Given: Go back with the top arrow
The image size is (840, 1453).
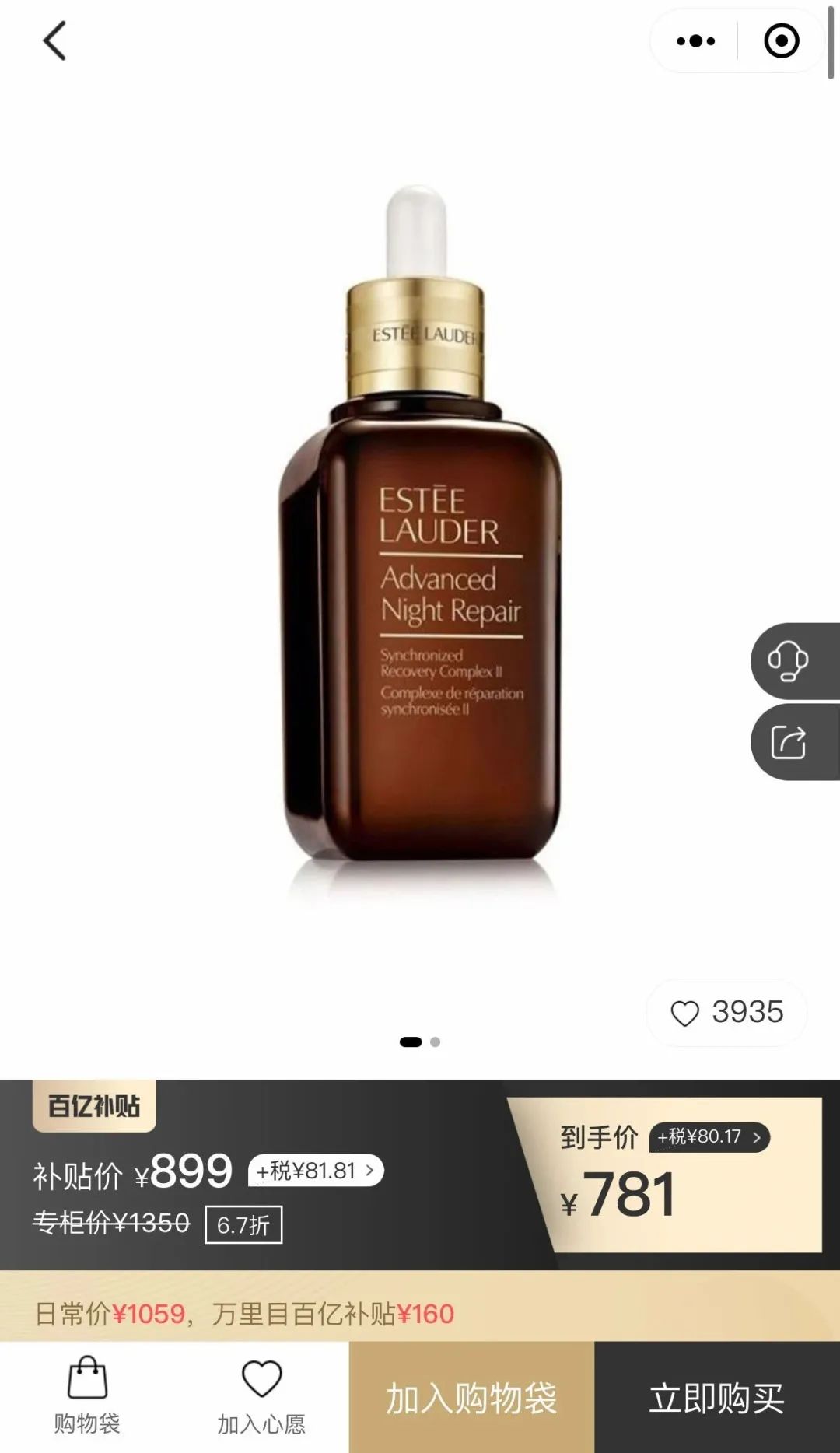Looking at the screenshot, I should 54,41.
